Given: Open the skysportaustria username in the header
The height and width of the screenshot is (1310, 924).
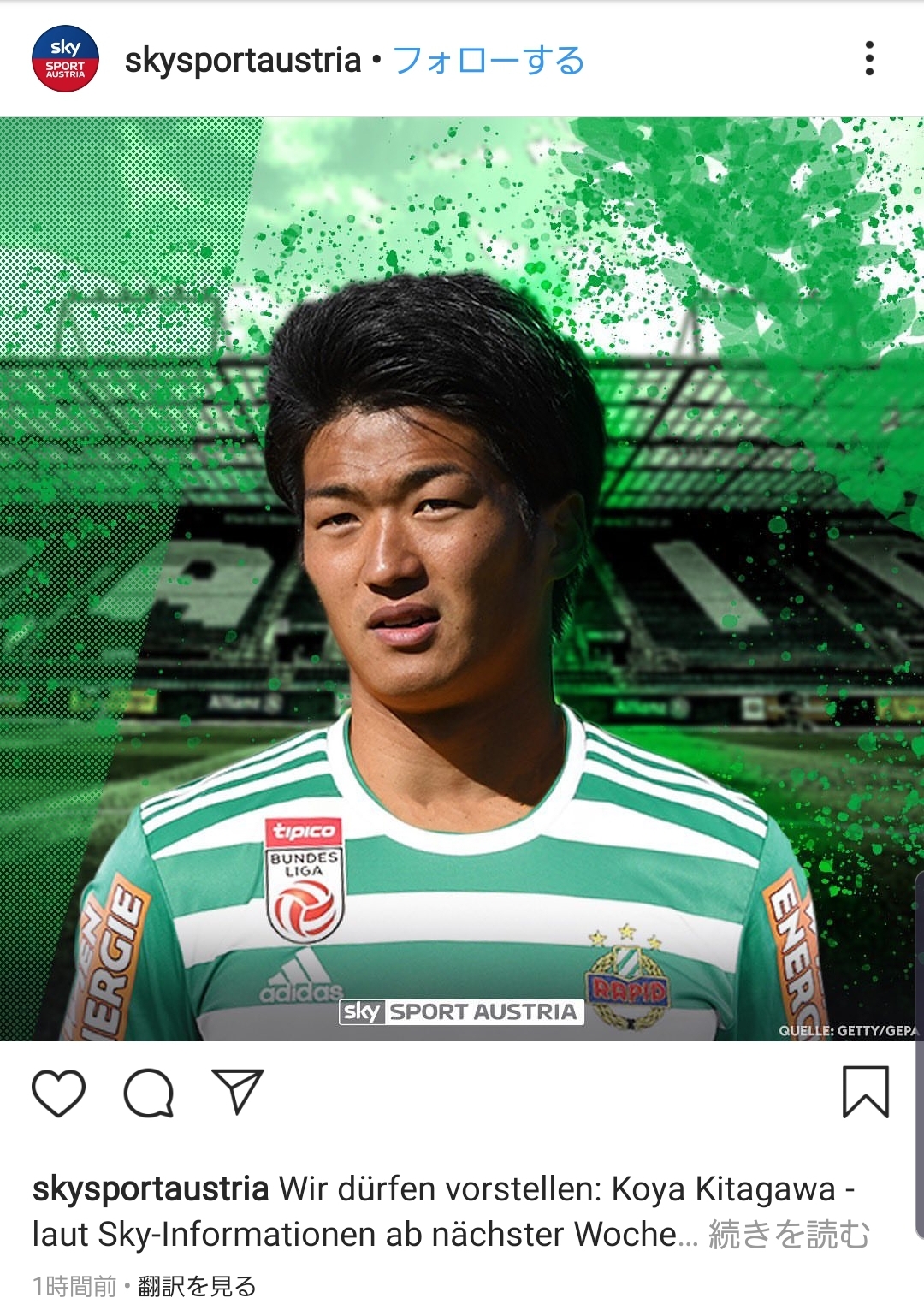Looking at the screenshot, I should [243, 61].
